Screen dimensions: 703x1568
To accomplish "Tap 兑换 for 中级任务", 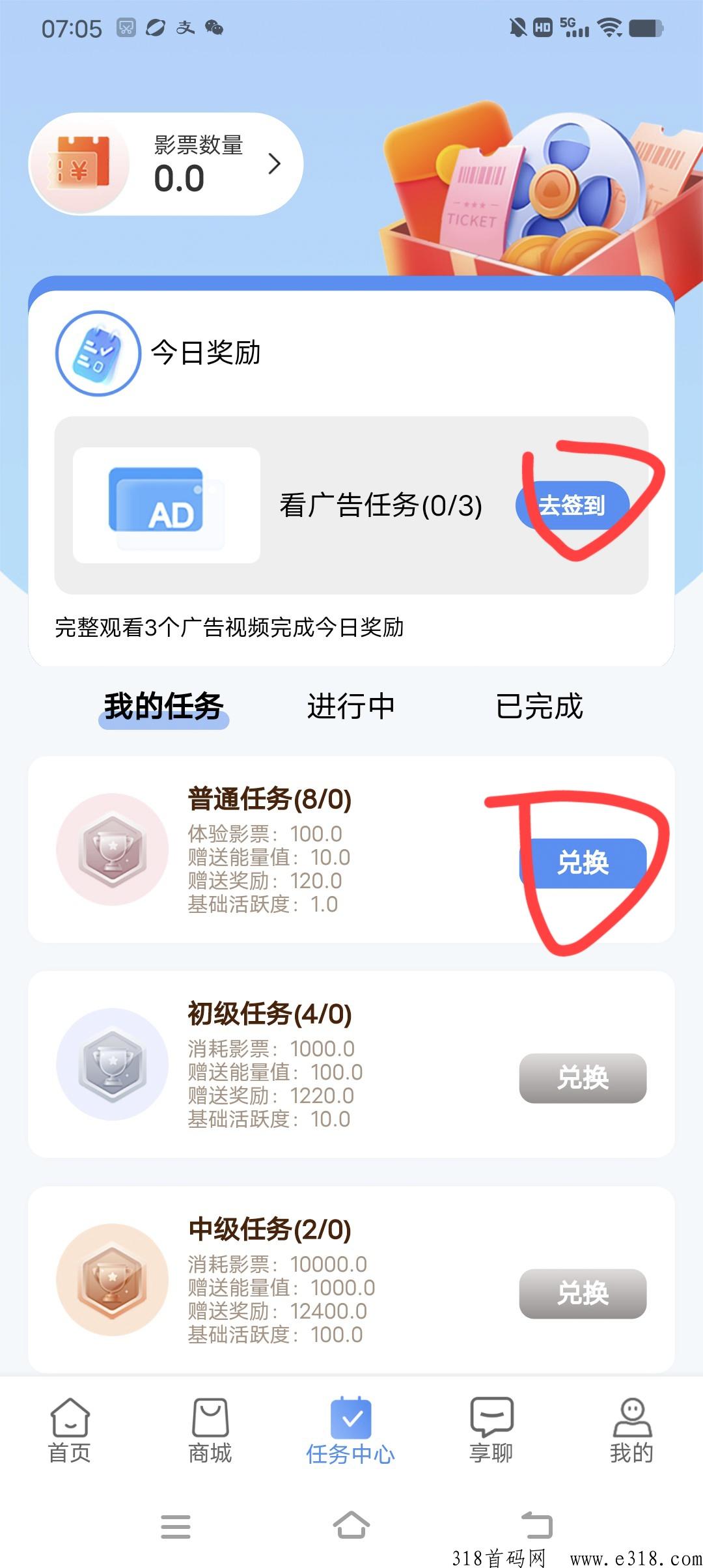I will click(583, 1293).
